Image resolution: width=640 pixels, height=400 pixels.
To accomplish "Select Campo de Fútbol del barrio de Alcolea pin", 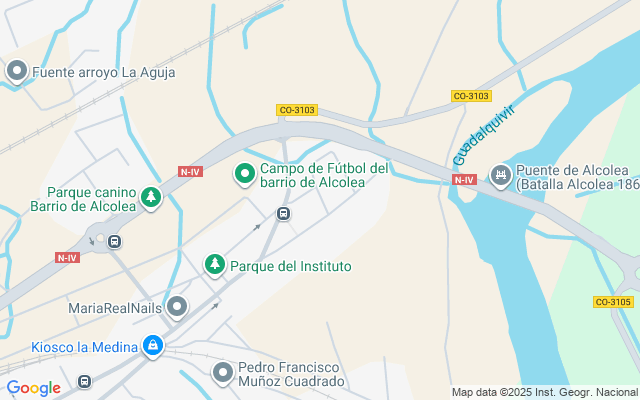I will 245,175.
